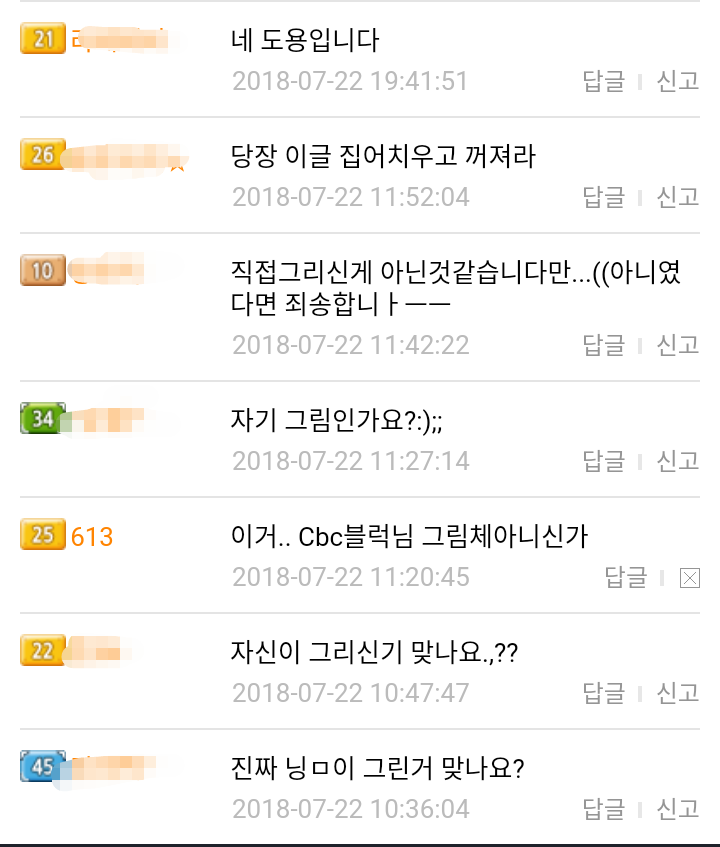Image resolution: width=720 pixels, height=847 pixels.
Task: Report '자신이 그리신기 맞나요' comment
Action: click(677, 693)
